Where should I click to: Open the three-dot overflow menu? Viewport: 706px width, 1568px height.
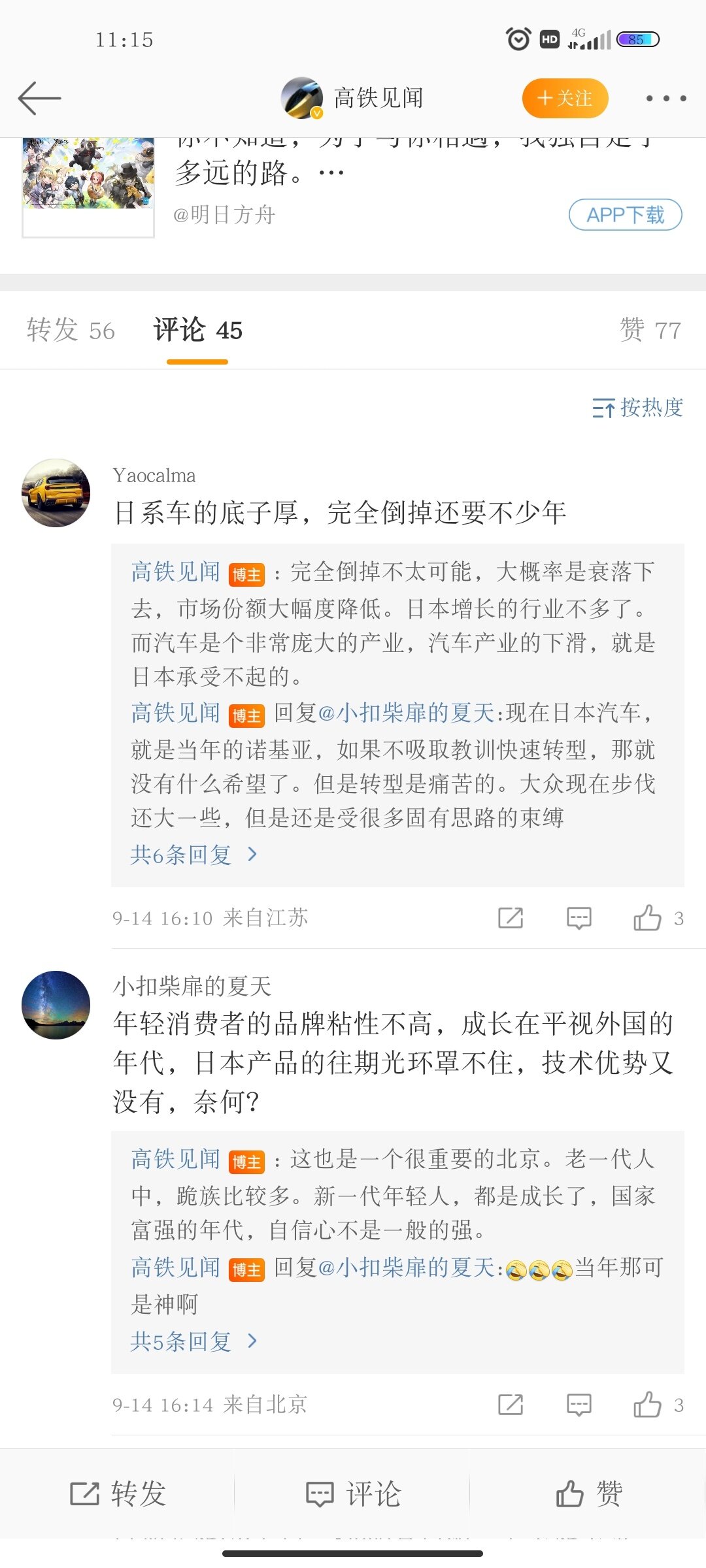click(x=665, y=99)
